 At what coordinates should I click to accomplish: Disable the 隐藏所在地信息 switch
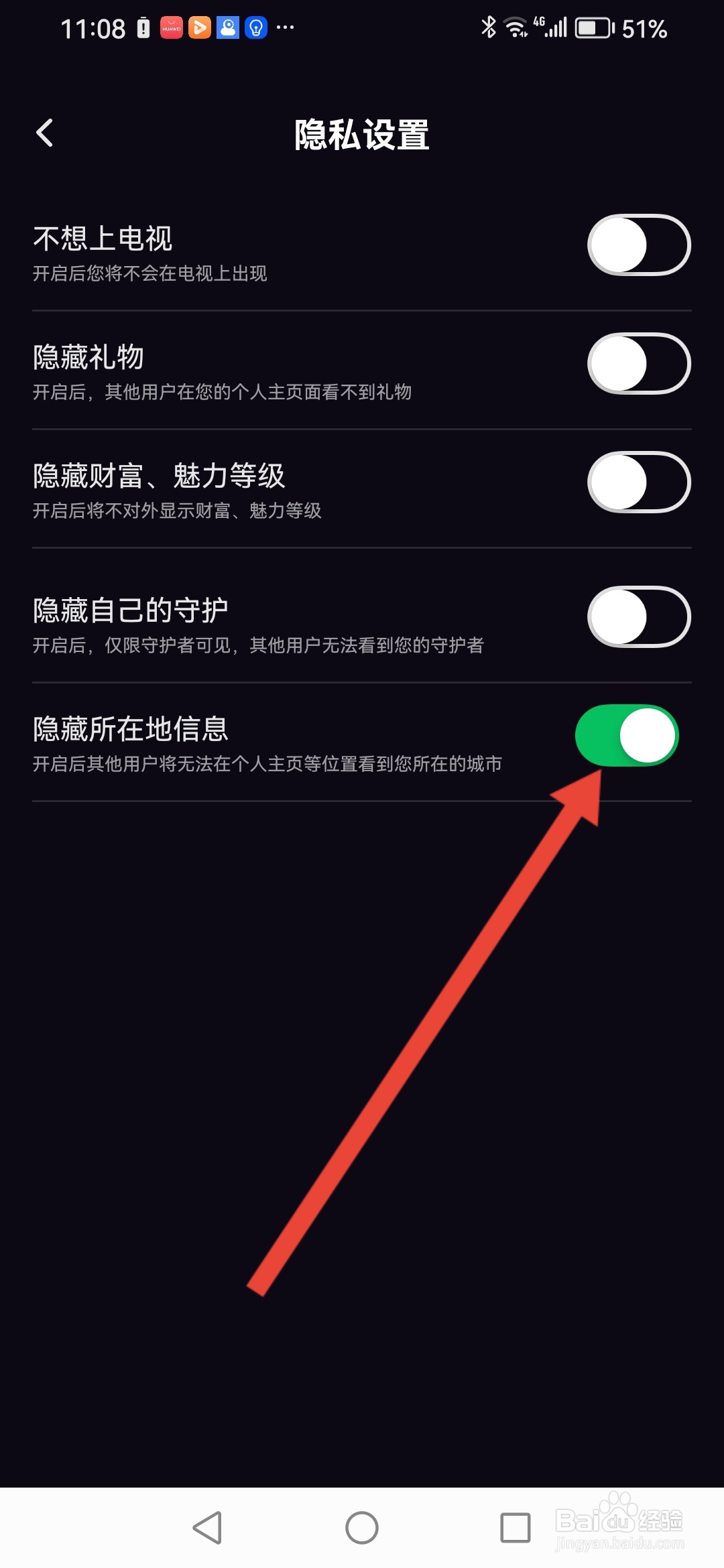click(x=627, y=735)
